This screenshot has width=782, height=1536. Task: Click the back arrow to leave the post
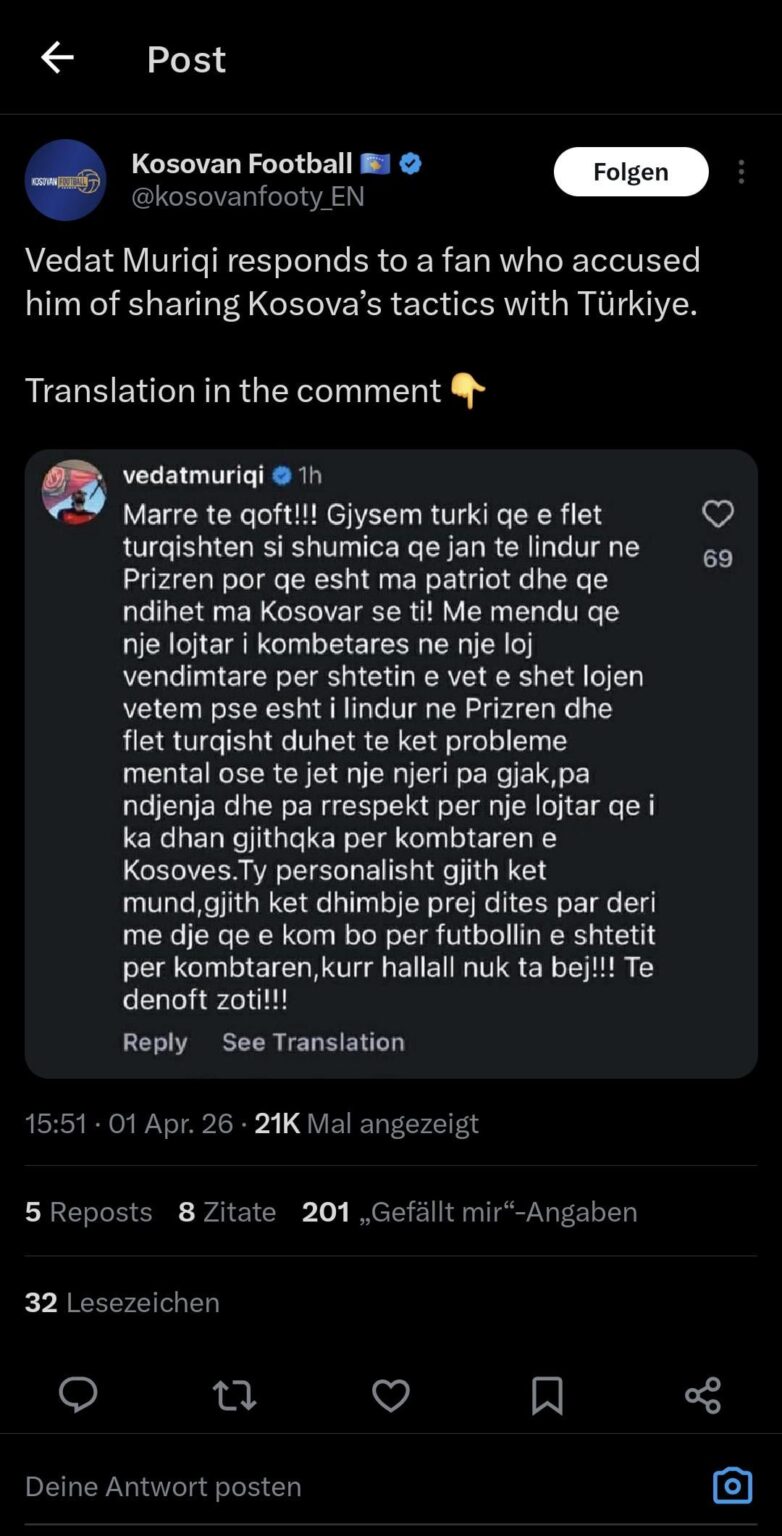pyautogui.click(x=57, y=57)
